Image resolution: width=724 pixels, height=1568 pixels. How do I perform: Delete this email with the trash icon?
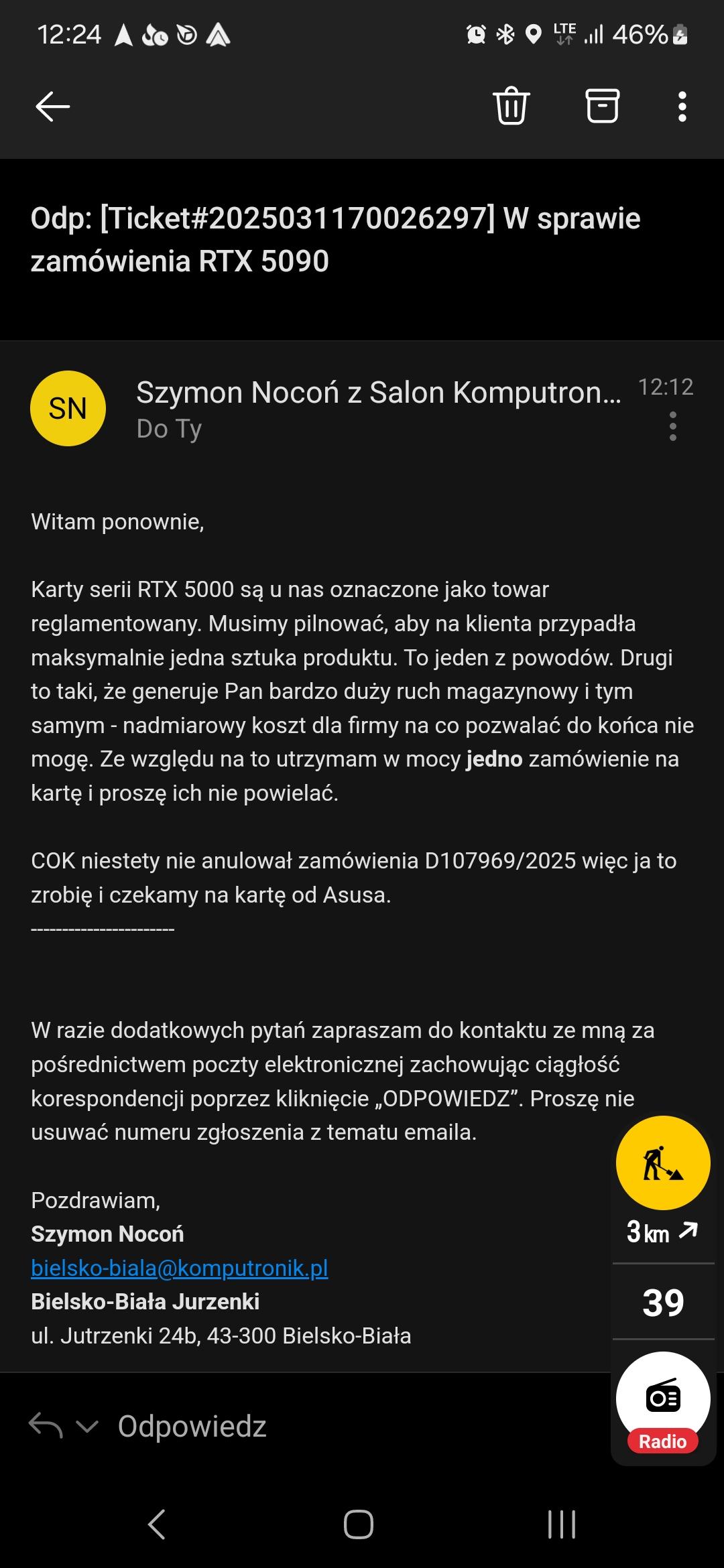(x=511, y=106)
